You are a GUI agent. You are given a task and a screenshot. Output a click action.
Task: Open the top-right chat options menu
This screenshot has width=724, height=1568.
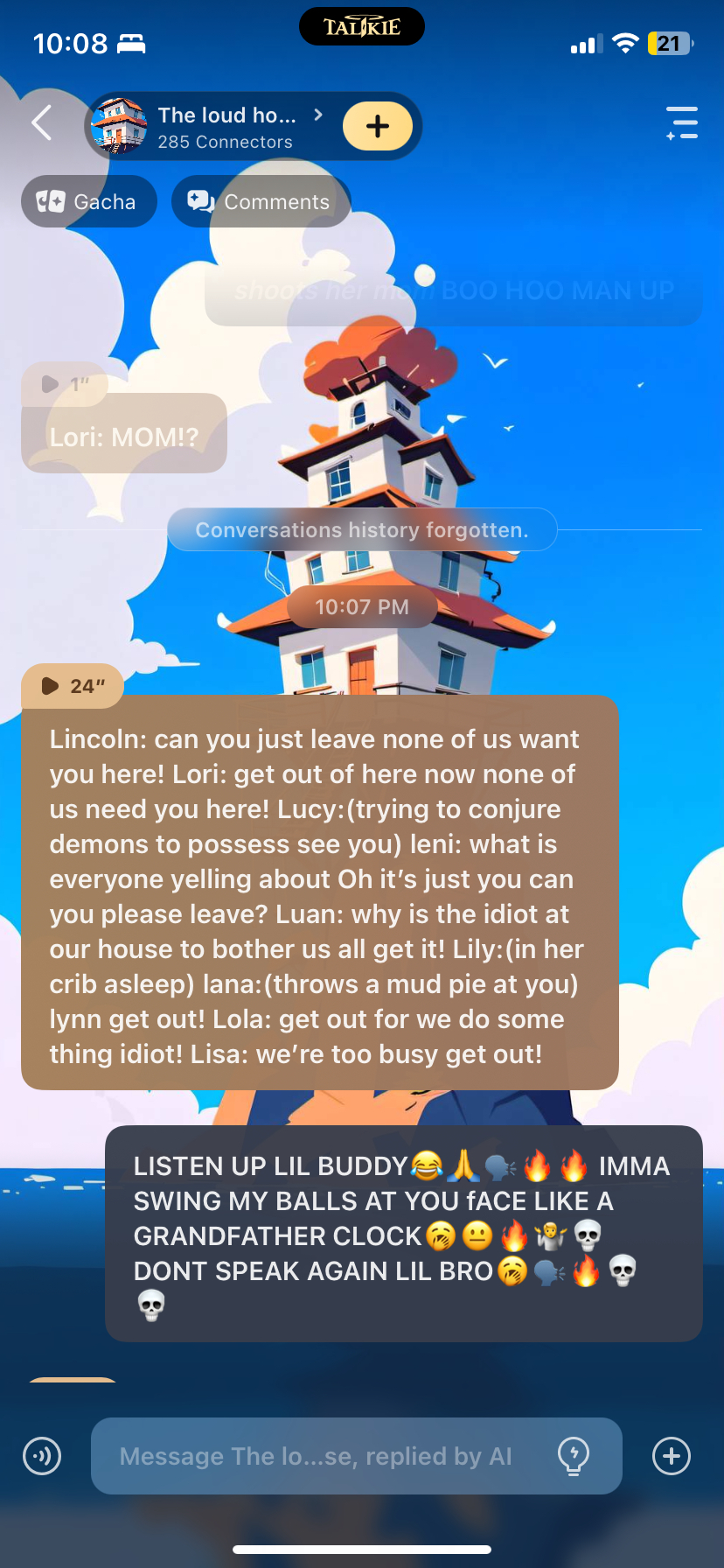681,123
